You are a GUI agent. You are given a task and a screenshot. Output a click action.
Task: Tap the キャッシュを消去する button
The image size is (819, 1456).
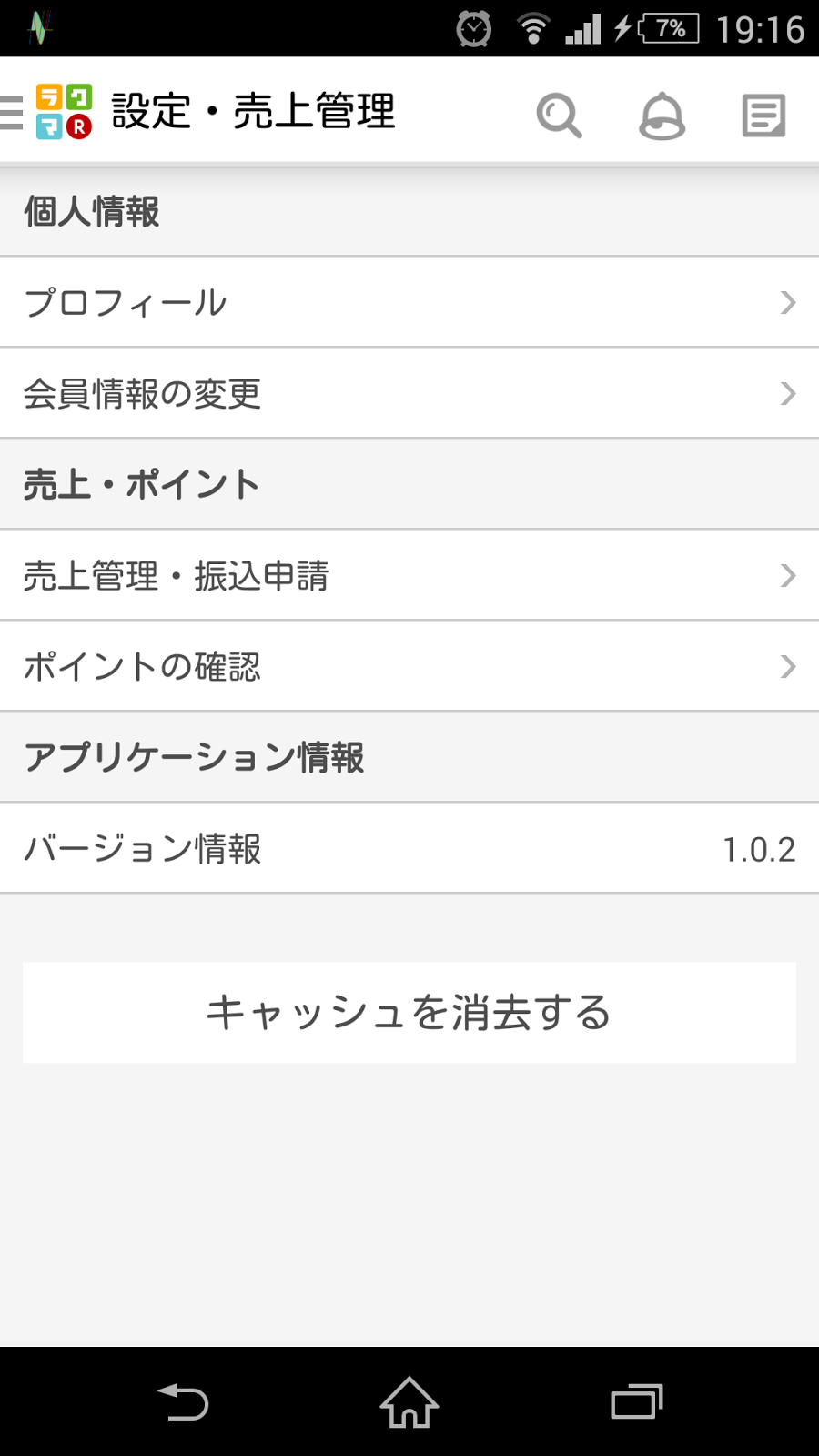pos(409,1013)
